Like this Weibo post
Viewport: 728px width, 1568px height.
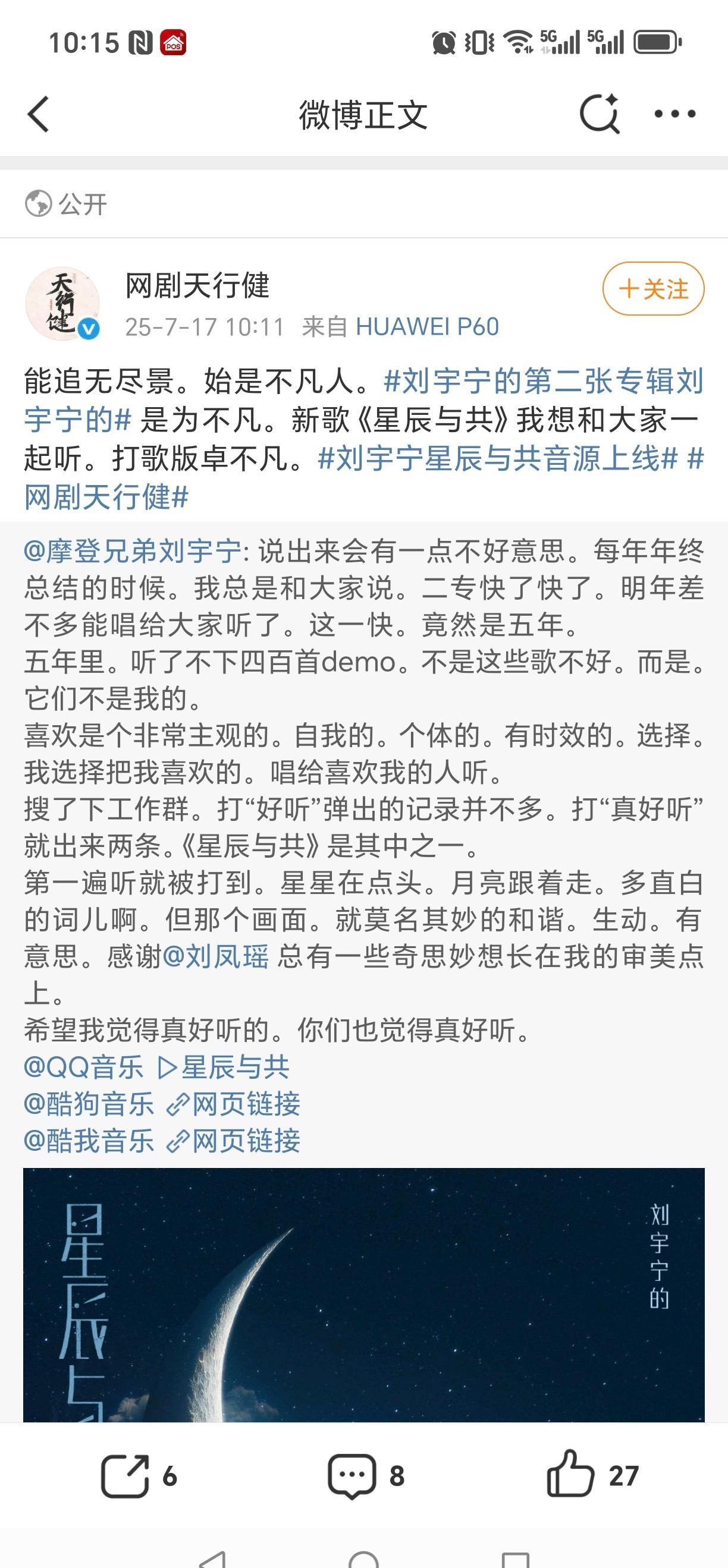click(593, 1475)
